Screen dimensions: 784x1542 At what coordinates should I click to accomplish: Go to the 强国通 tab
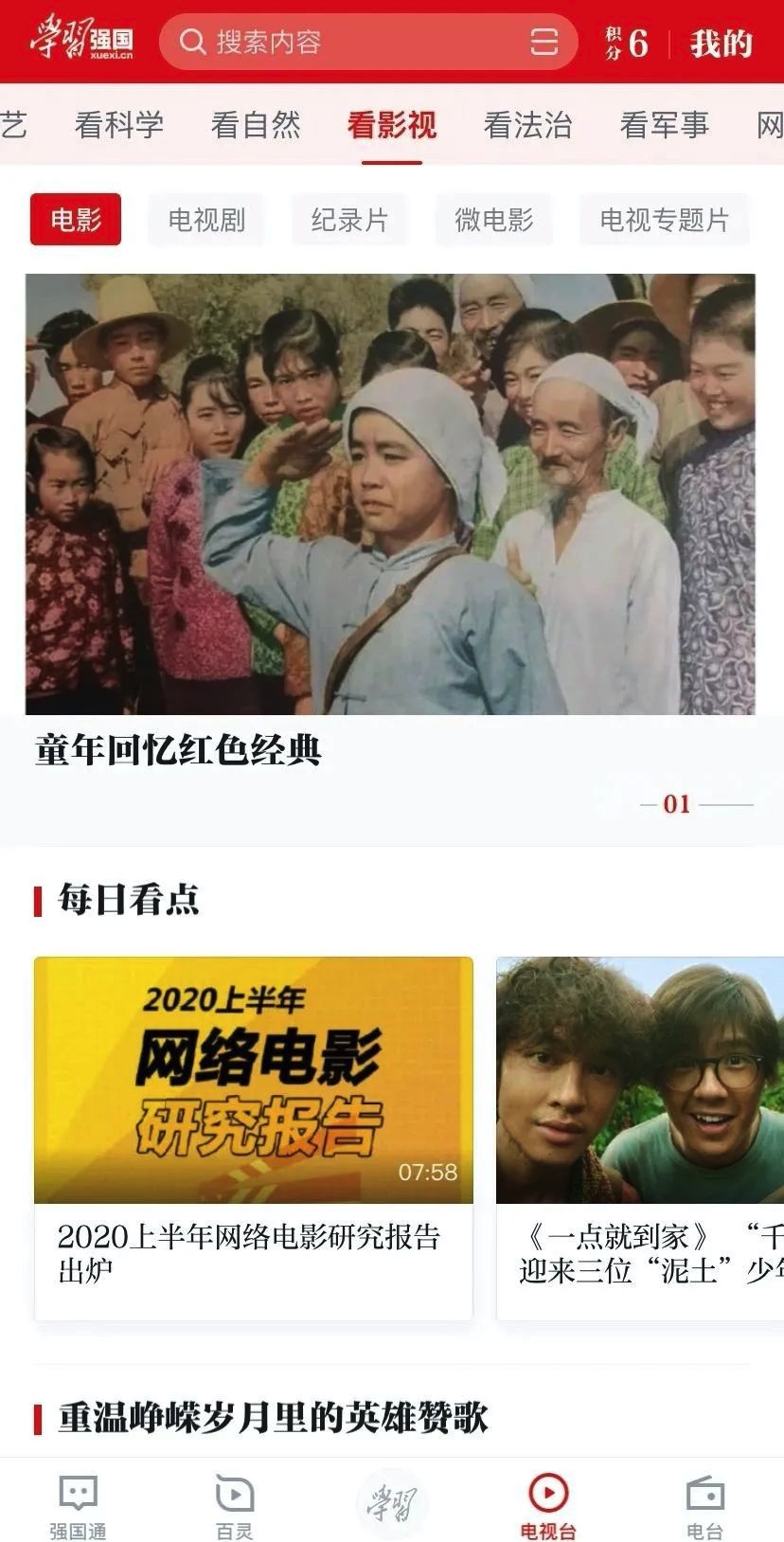click(78, 1505)
